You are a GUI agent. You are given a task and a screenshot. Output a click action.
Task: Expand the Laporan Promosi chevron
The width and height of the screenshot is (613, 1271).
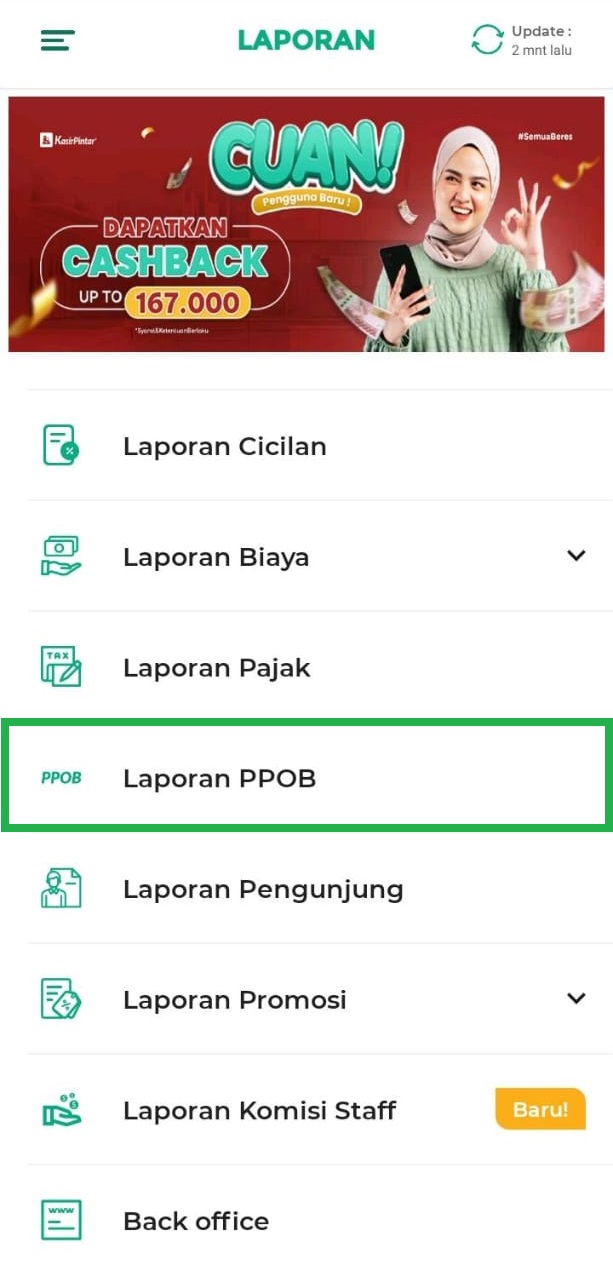click(575, 998)
